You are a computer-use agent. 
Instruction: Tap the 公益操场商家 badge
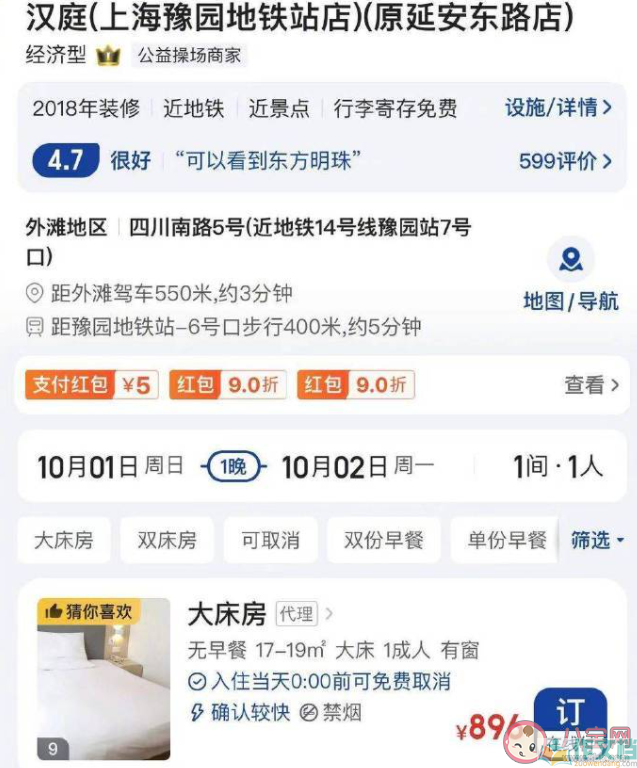190,56
